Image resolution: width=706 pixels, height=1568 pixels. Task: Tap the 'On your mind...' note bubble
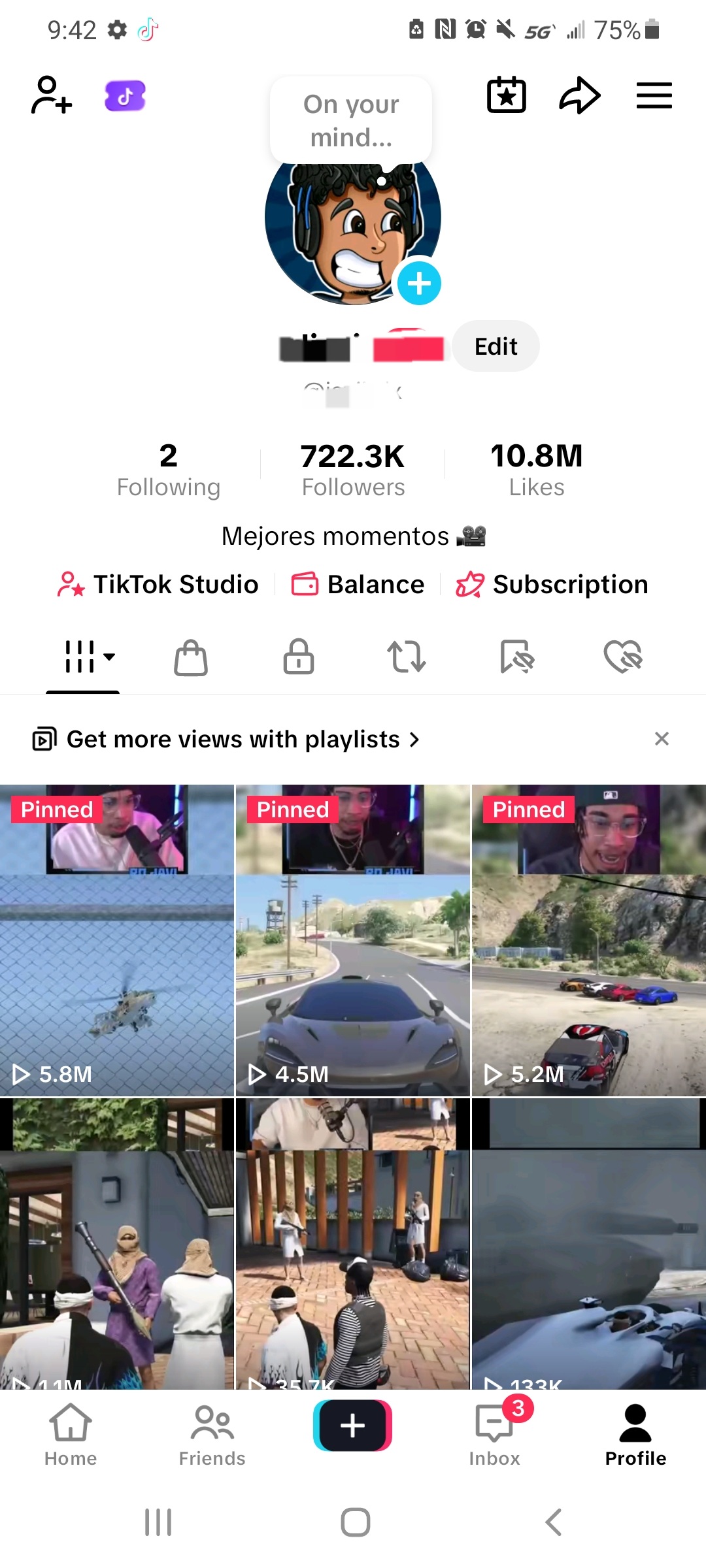[x=351, y=121]
